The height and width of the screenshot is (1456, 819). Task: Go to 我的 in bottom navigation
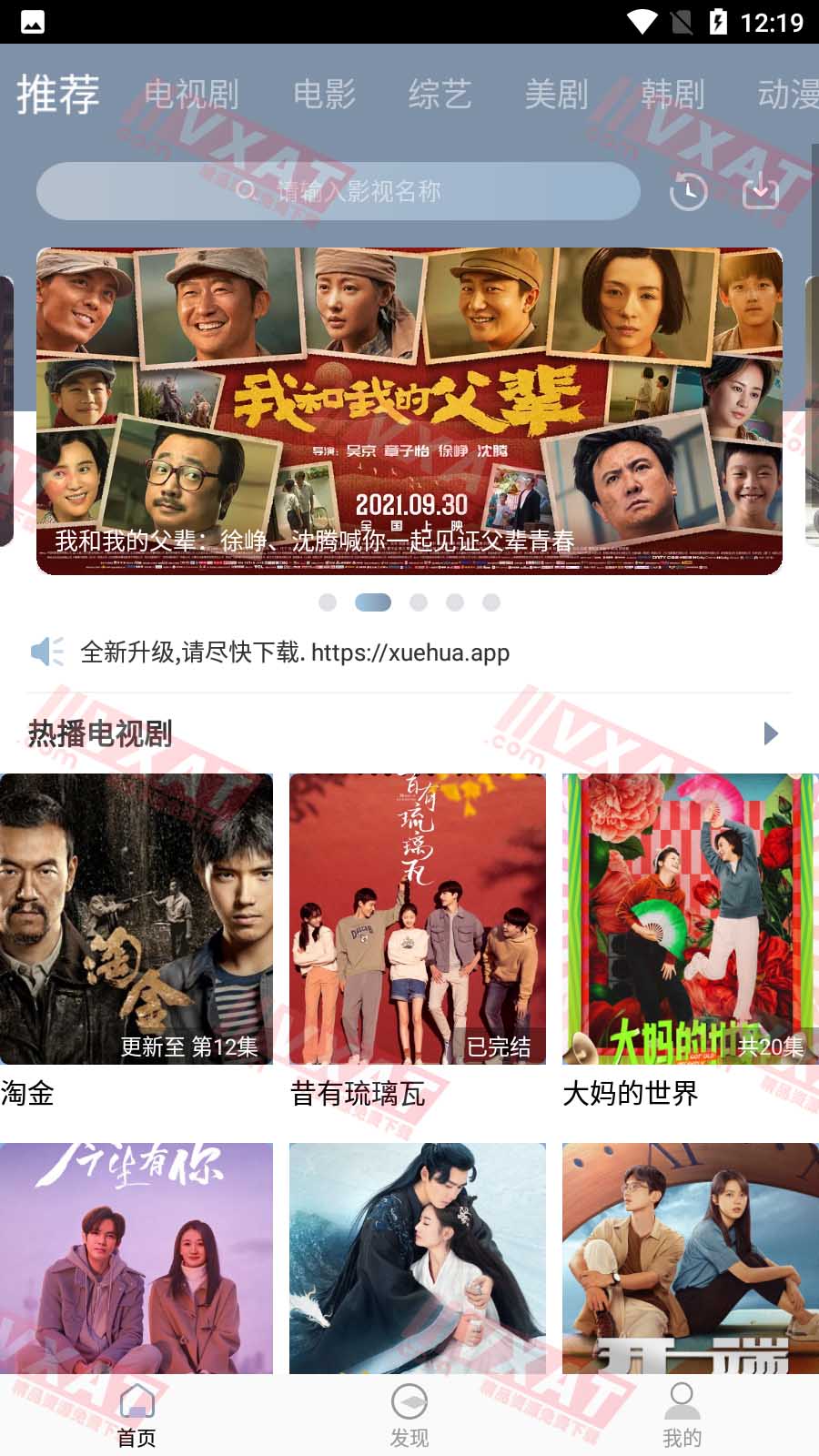point(682,1416)
